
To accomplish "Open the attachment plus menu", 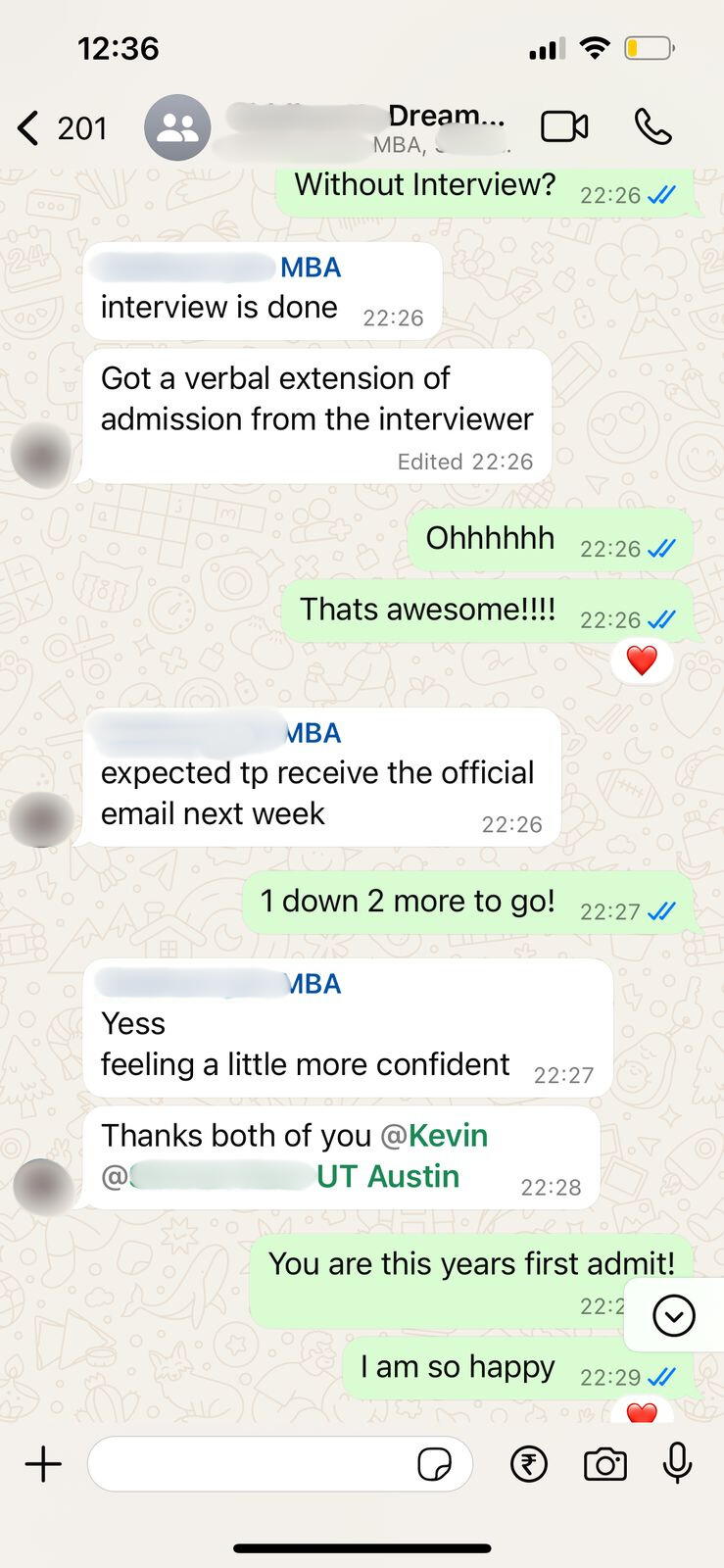I will click(43, 1464).
